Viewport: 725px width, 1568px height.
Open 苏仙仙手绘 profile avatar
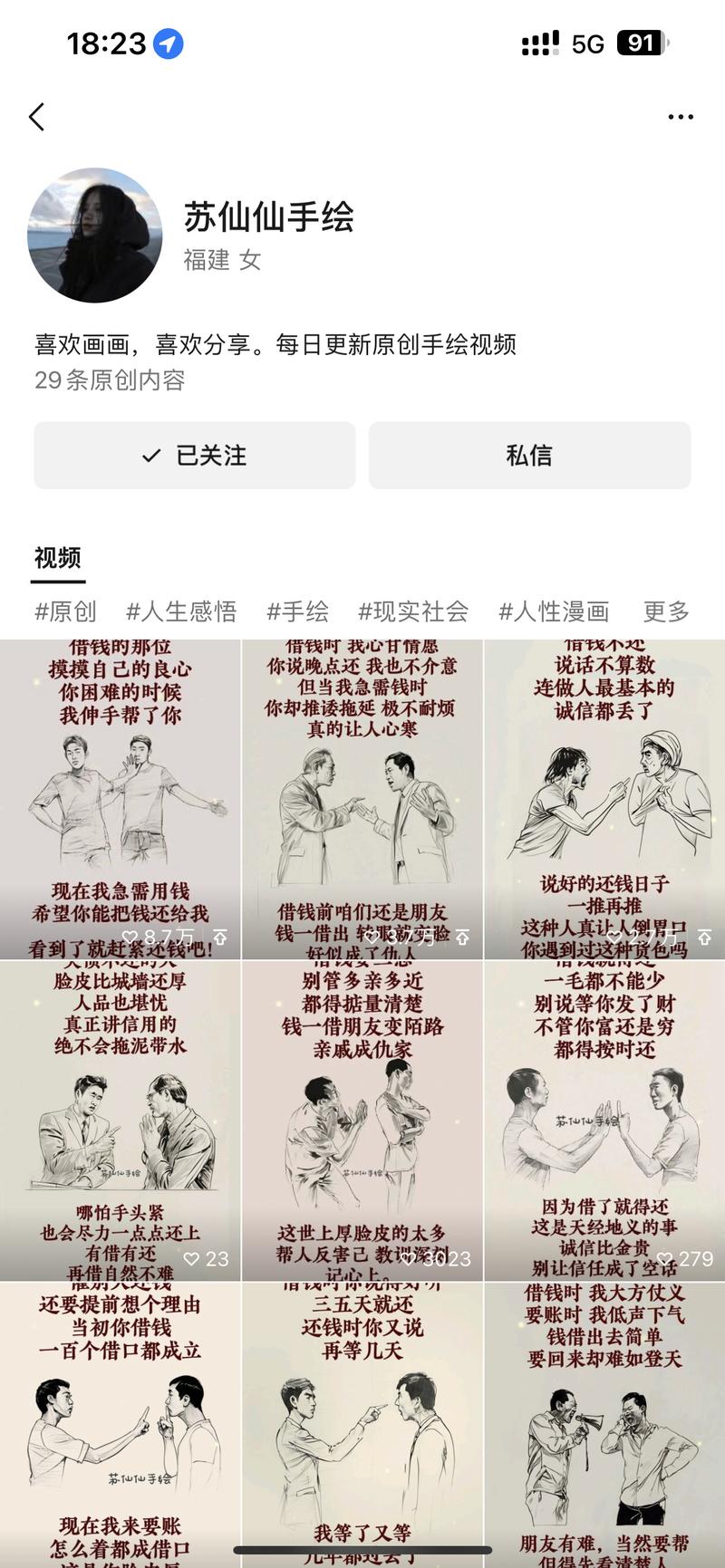[x=95, y=235]
